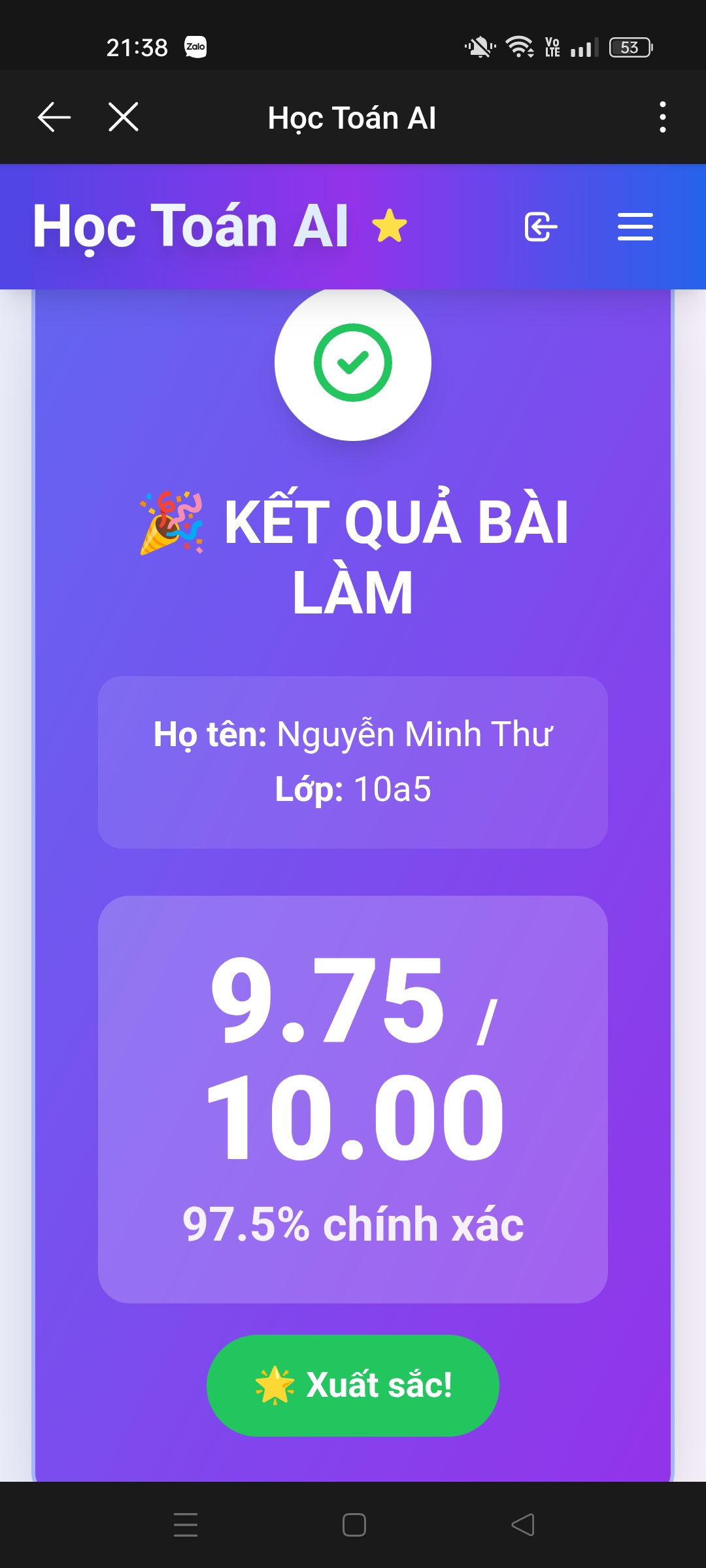Viewport: 706px width, 1568px height.
Task: Open recent apps from the navigation bar
Action: (x=186, y=1525)
